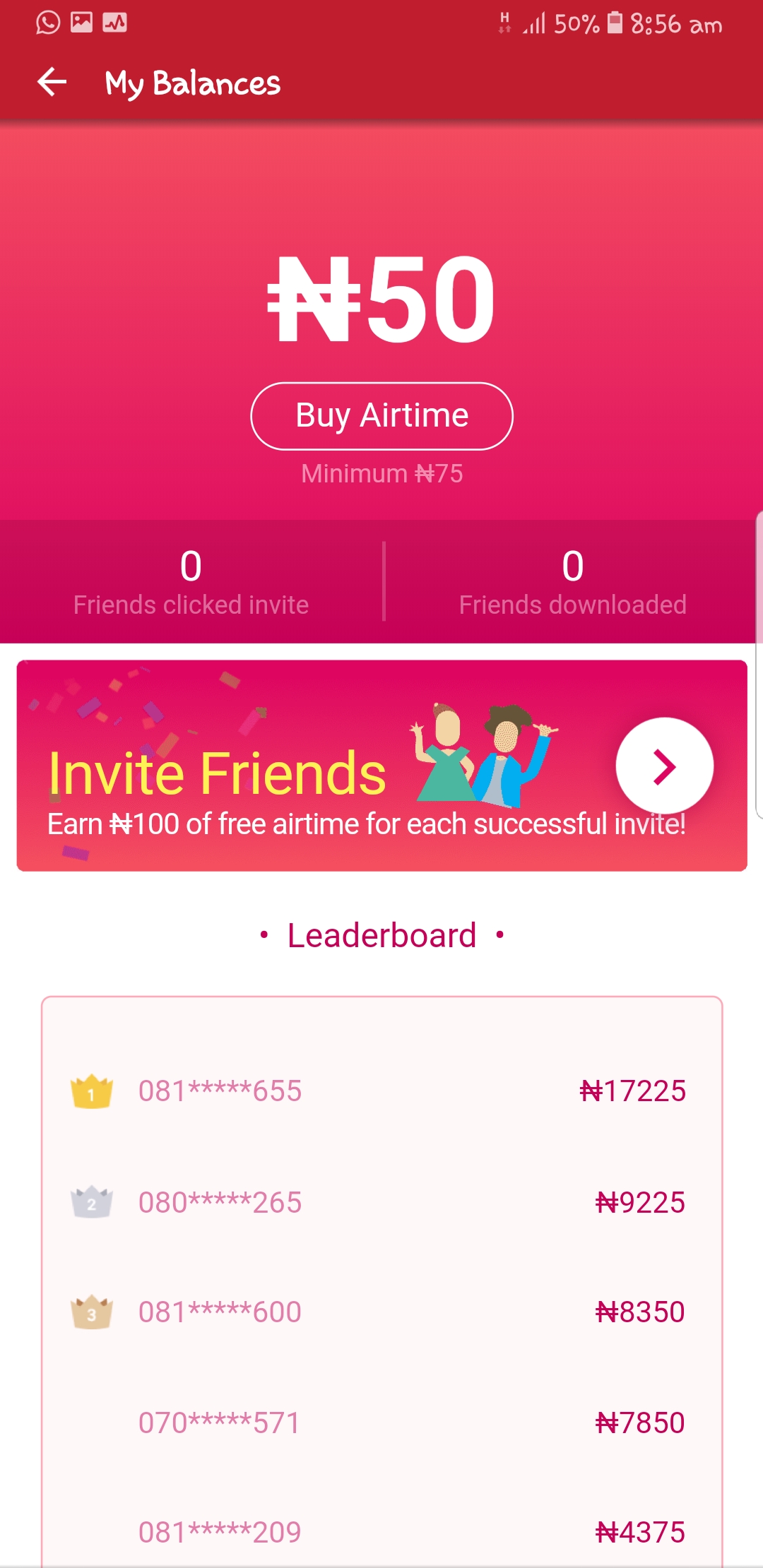Tap the waveform notification icon in status bar

tap(113, 22)
